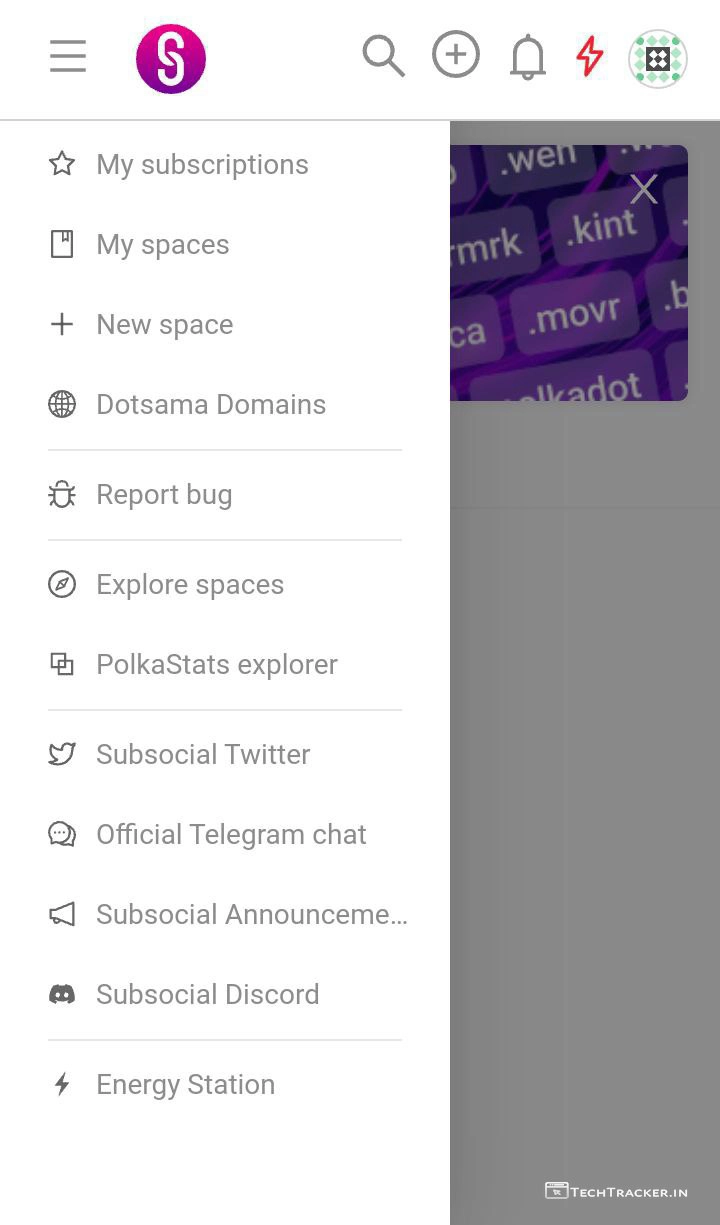This screenshot has height=1225, width=720.
Task: Close the hamburger drawer menu
Action: click(x=68, y=57)
